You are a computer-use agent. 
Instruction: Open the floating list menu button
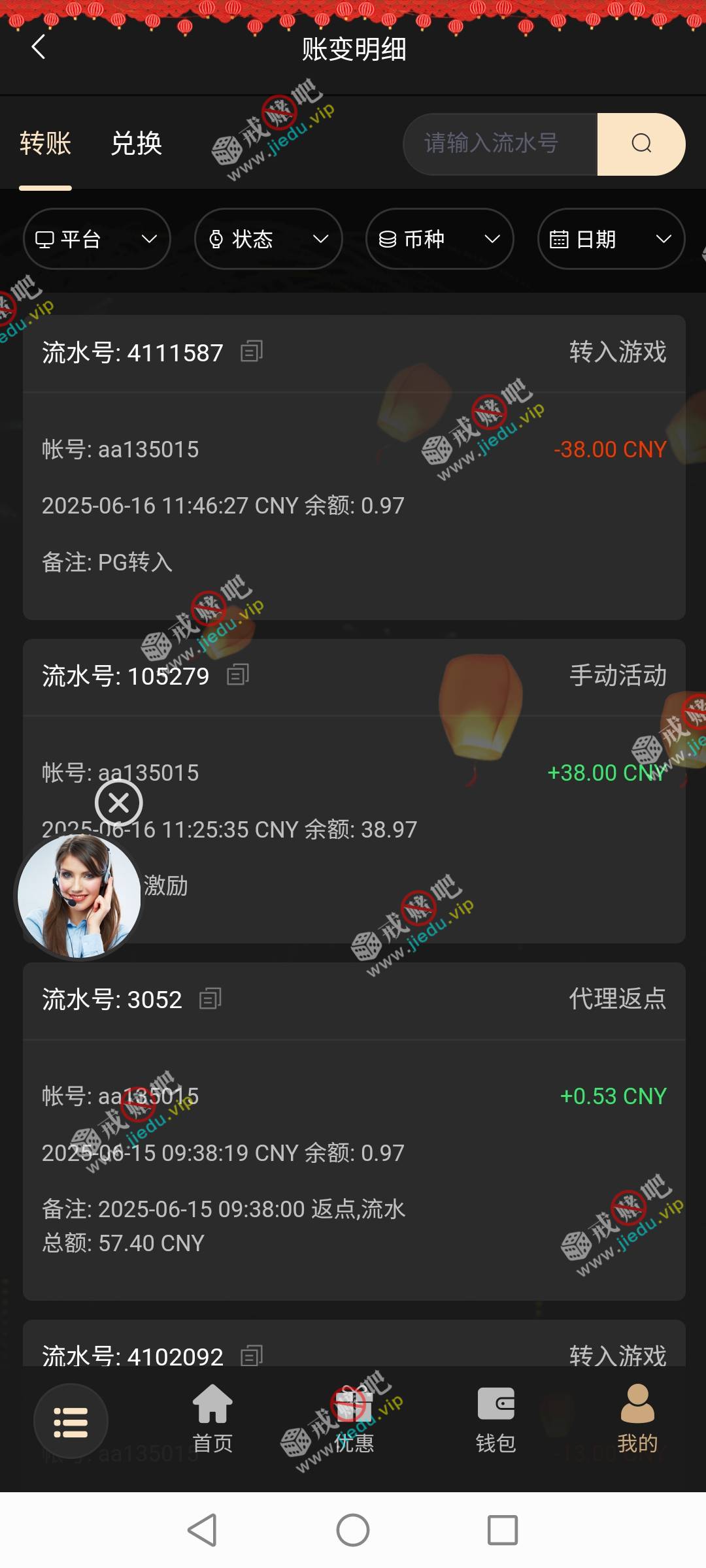coord(71,1422)
